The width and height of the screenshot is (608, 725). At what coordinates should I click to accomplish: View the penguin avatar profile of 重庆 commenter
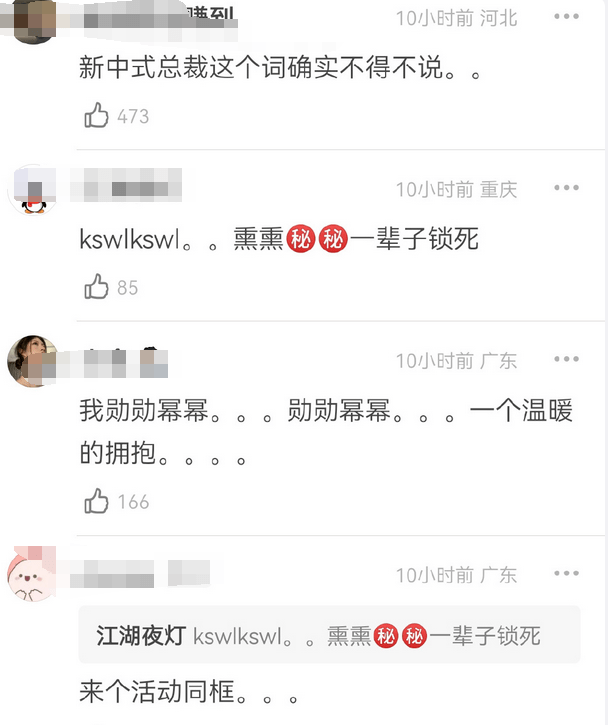[35, 190]
